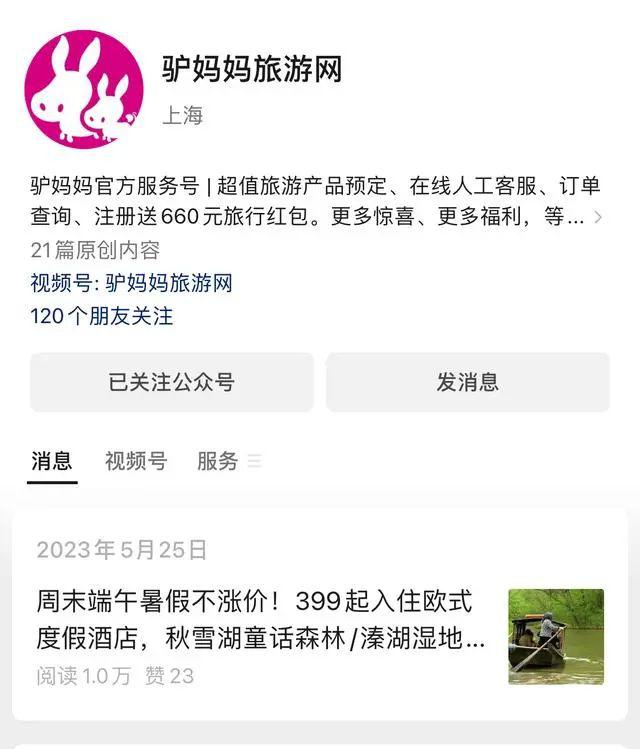Select the 消息 tab
Viewport: 640px width, 749px height.
click(x=52, y=461)
